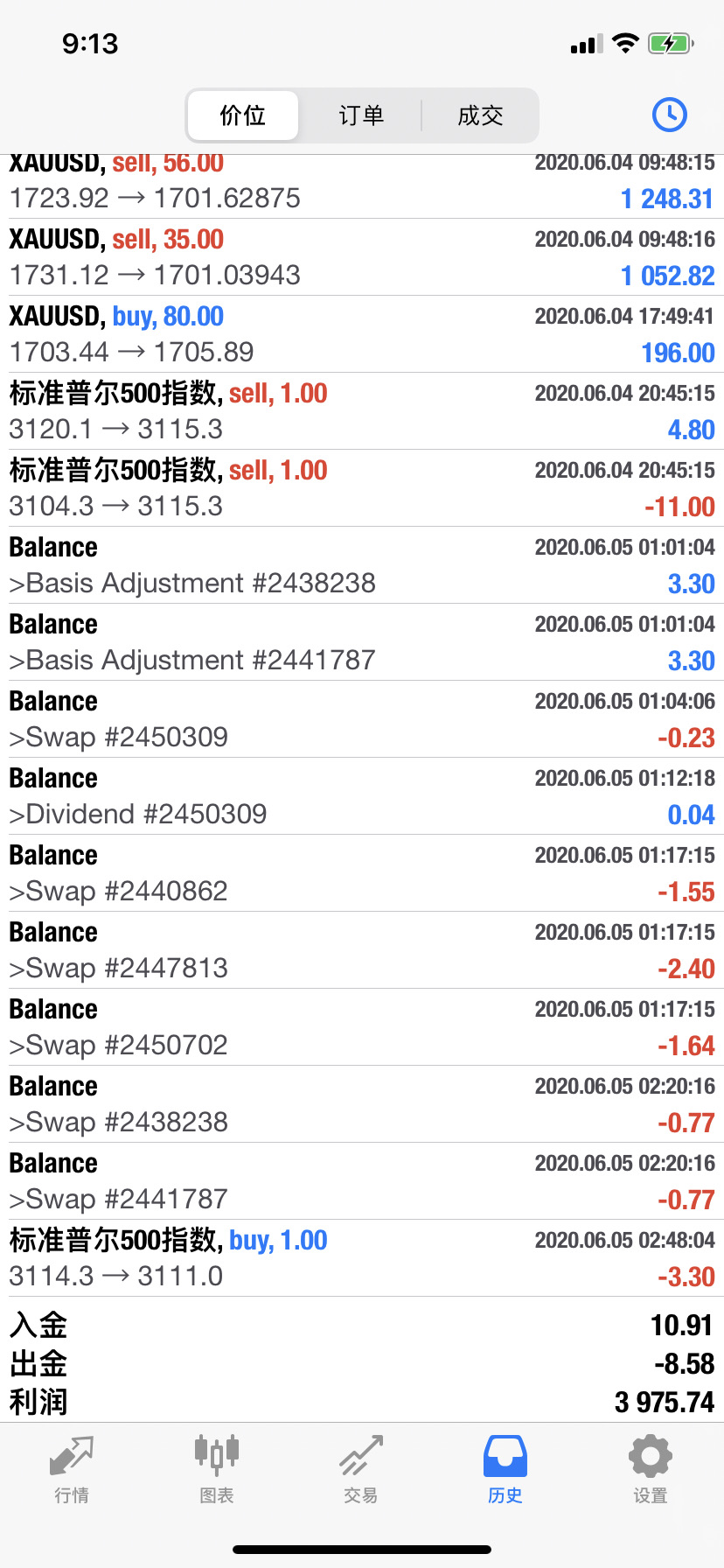Switch to the 成交 segment
The image size is (724, 1568).
tap(480, 115)
